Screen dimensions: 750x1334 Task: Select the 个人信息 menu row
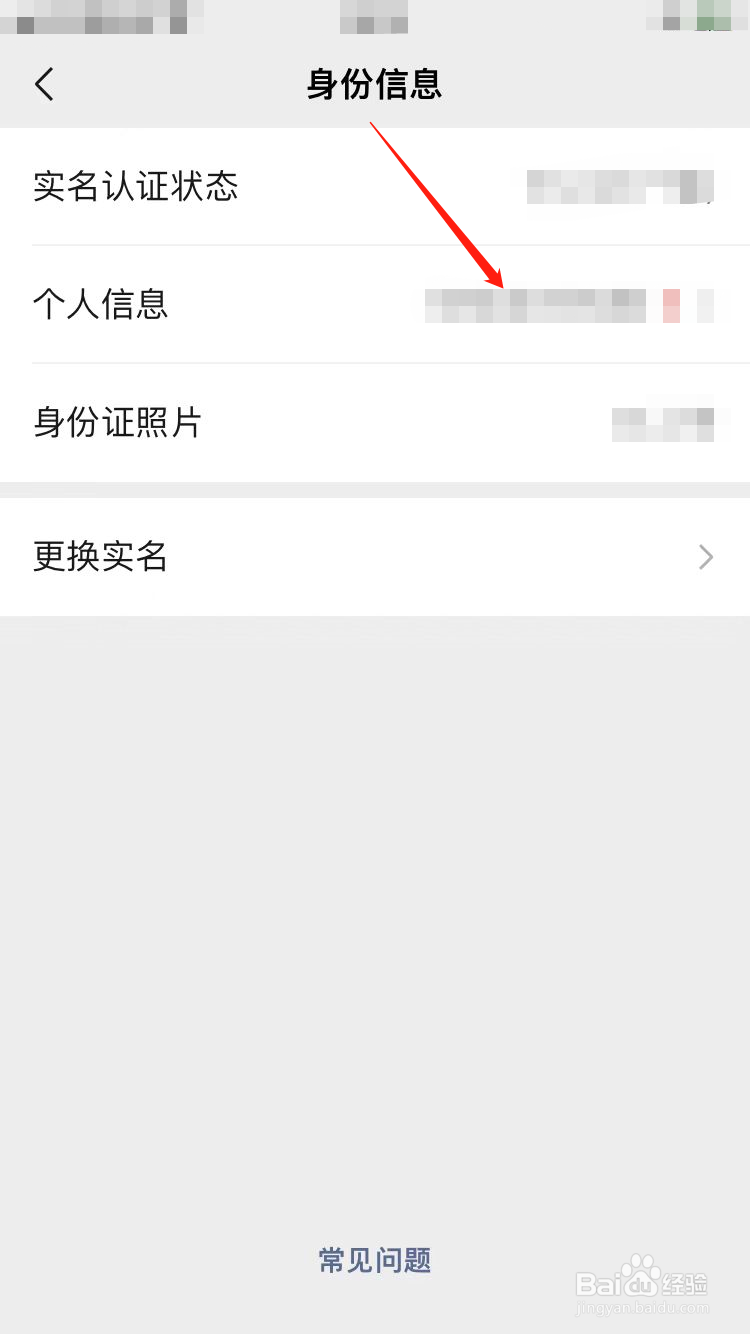coord(375,306)
